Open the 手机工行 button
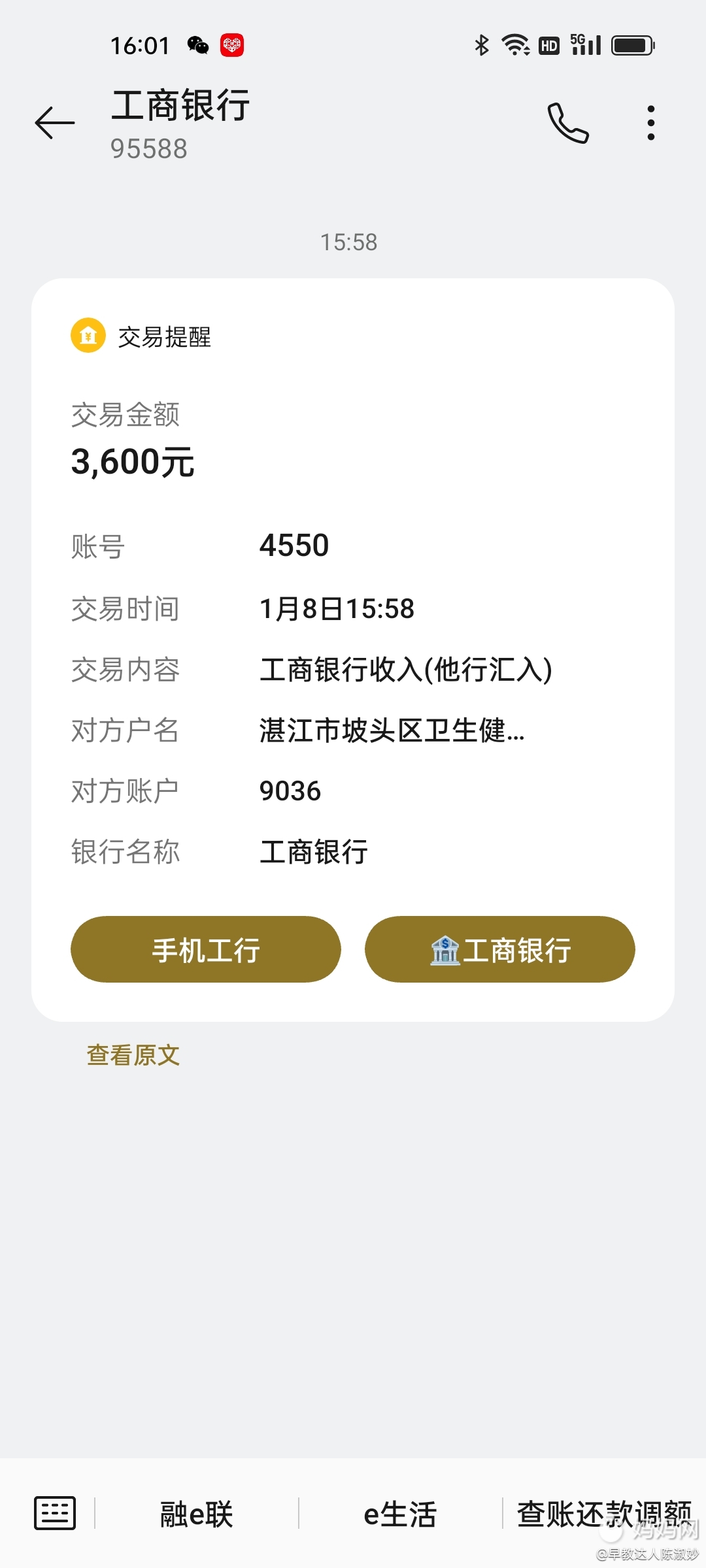The width and height of the screenshot is (706, 1568). click(x=206, y=949)
